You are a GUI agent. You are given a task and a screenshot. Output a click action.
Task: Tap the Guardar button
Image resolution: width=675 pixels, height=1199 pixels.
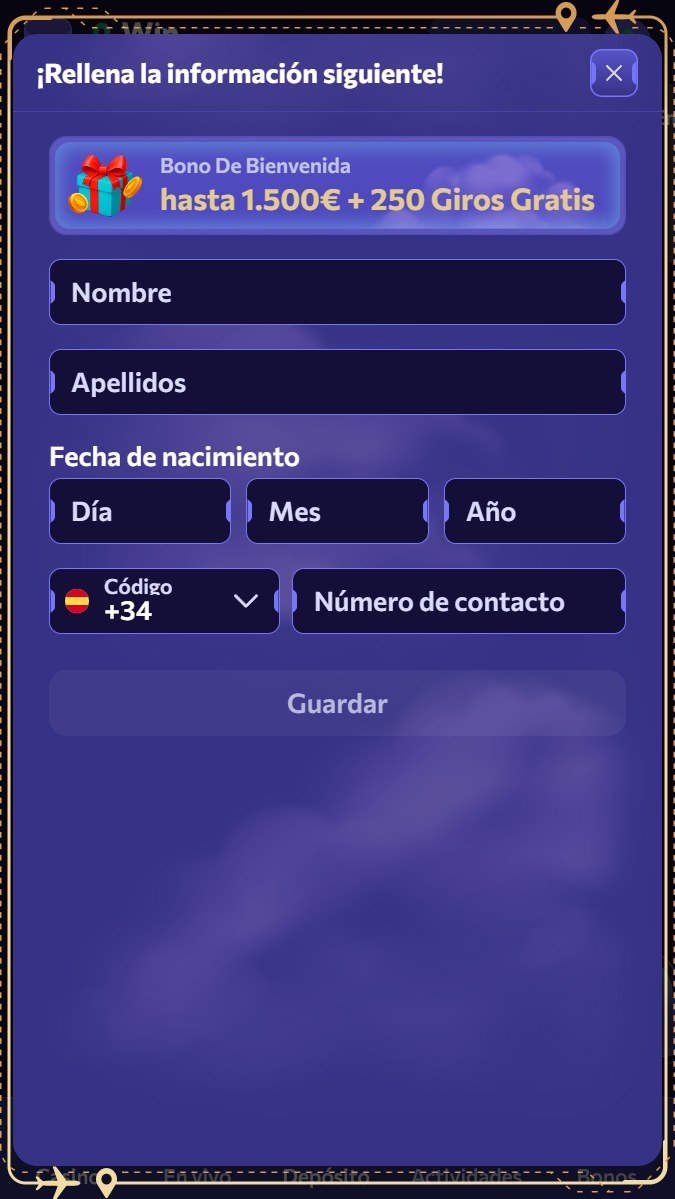tap(337, 703)
